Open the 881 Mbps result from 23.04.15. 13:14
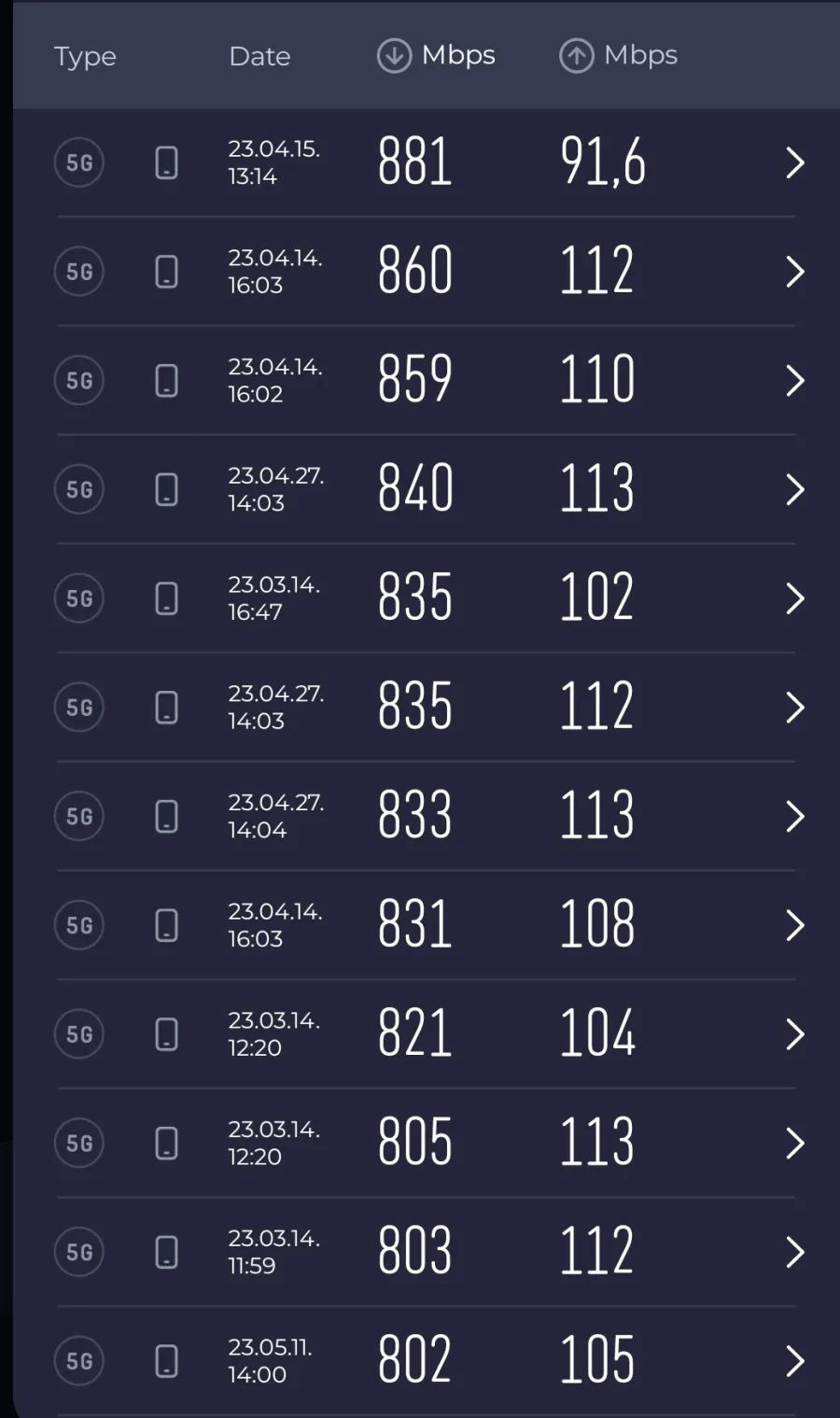Image resolution: width=840 pixels, height=1418 pixels. point(426,163)
